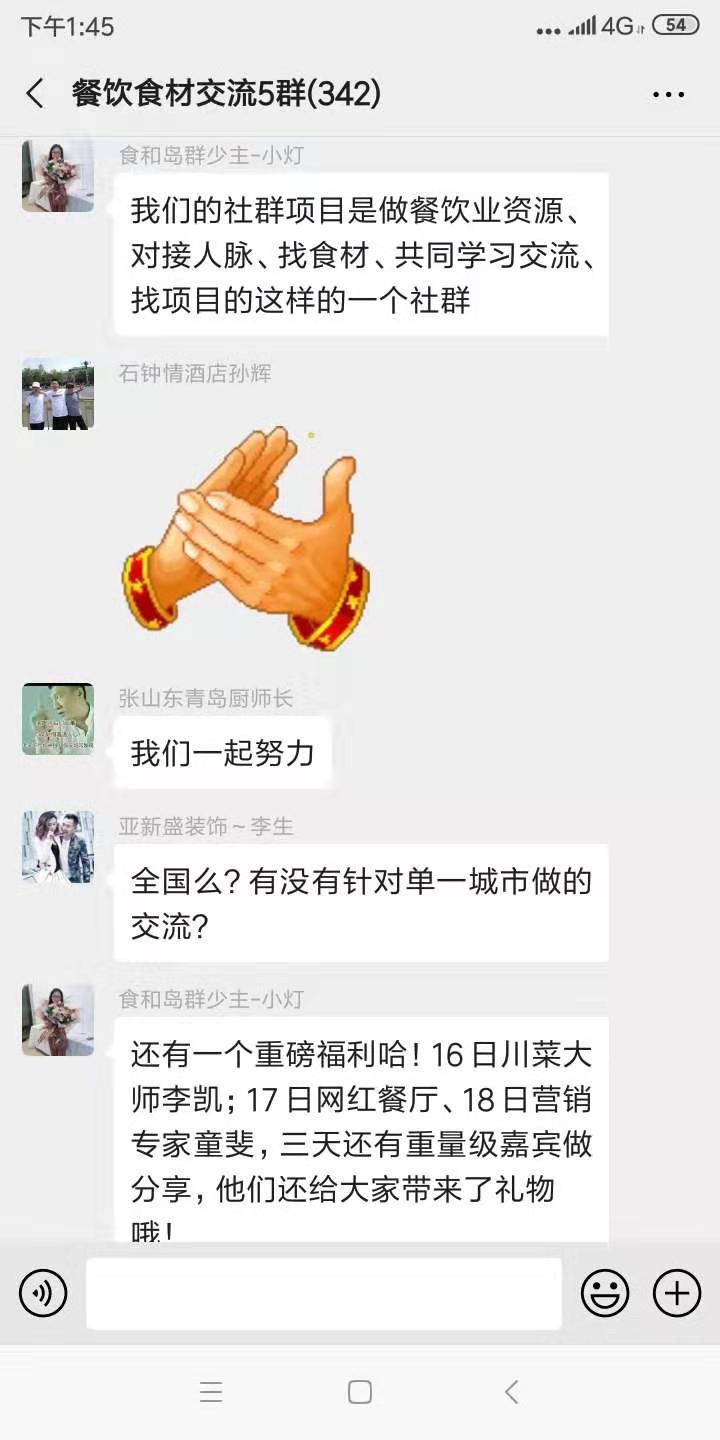The width and height of the screenshot is (720, 1440).
Task: Open 张山东青岛厨师长's profile avatar
Action: tap(57, 719)
